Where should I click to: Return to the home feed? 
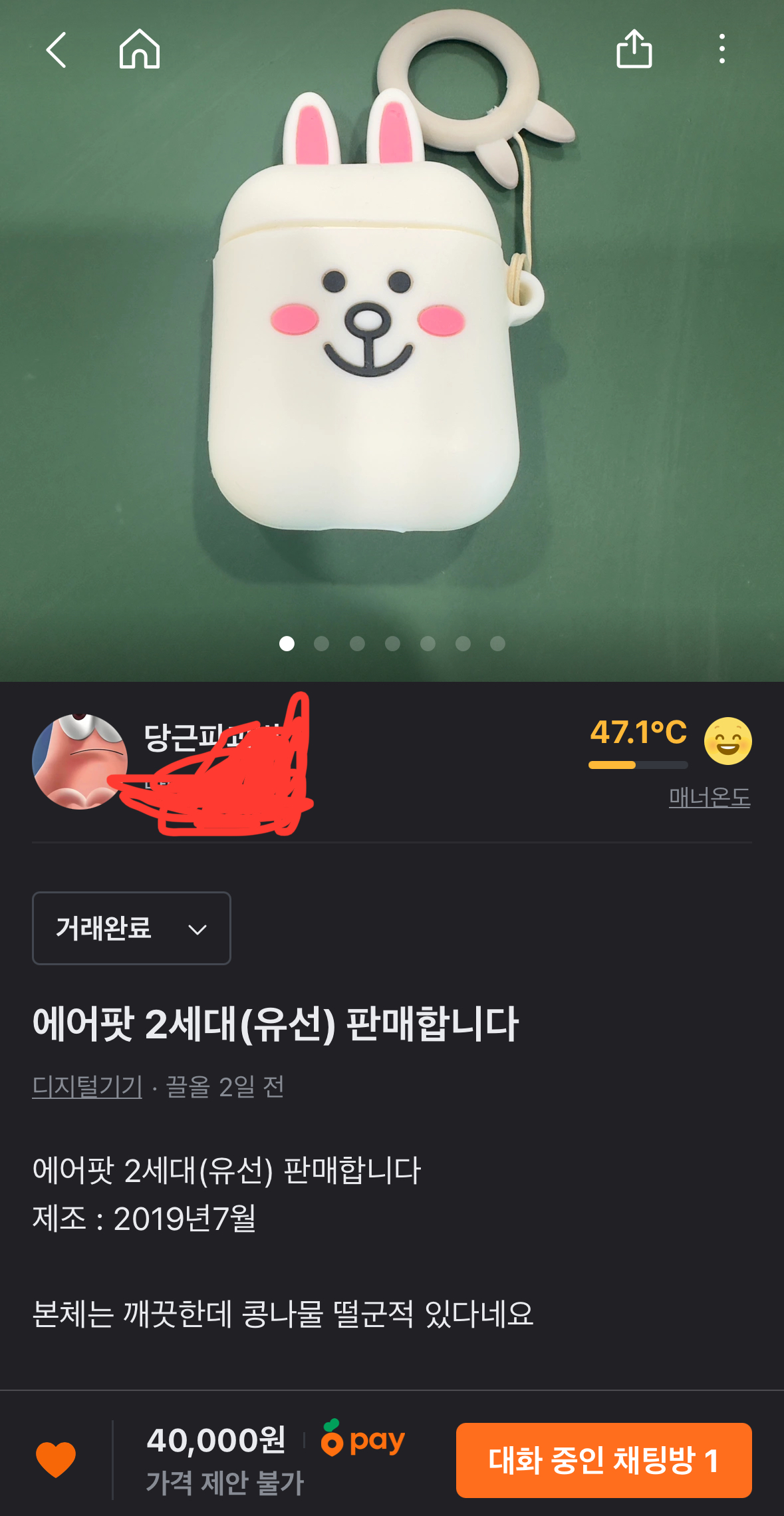tap(140, 49)
